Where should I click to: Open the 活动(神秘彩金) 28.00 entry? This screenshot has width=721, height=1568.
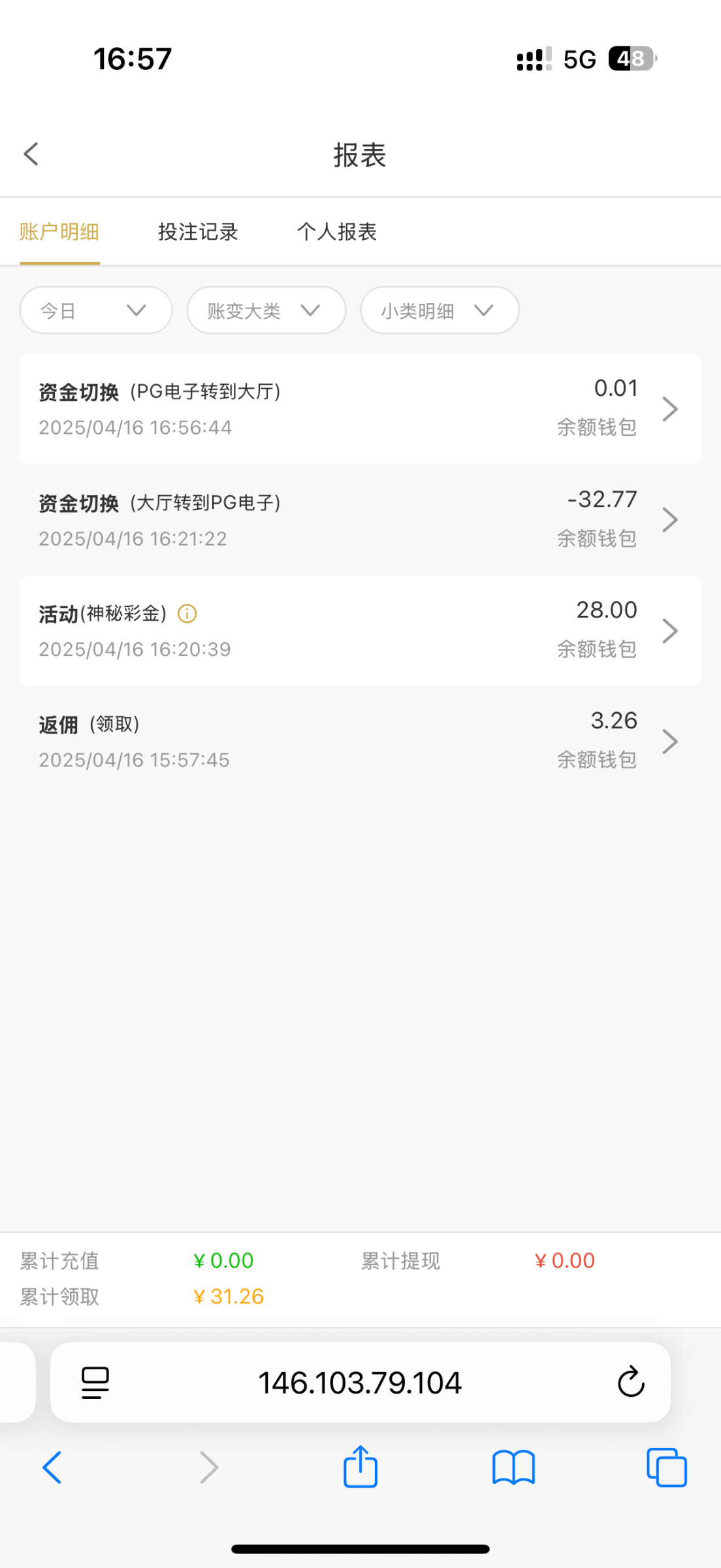point(360,630)
